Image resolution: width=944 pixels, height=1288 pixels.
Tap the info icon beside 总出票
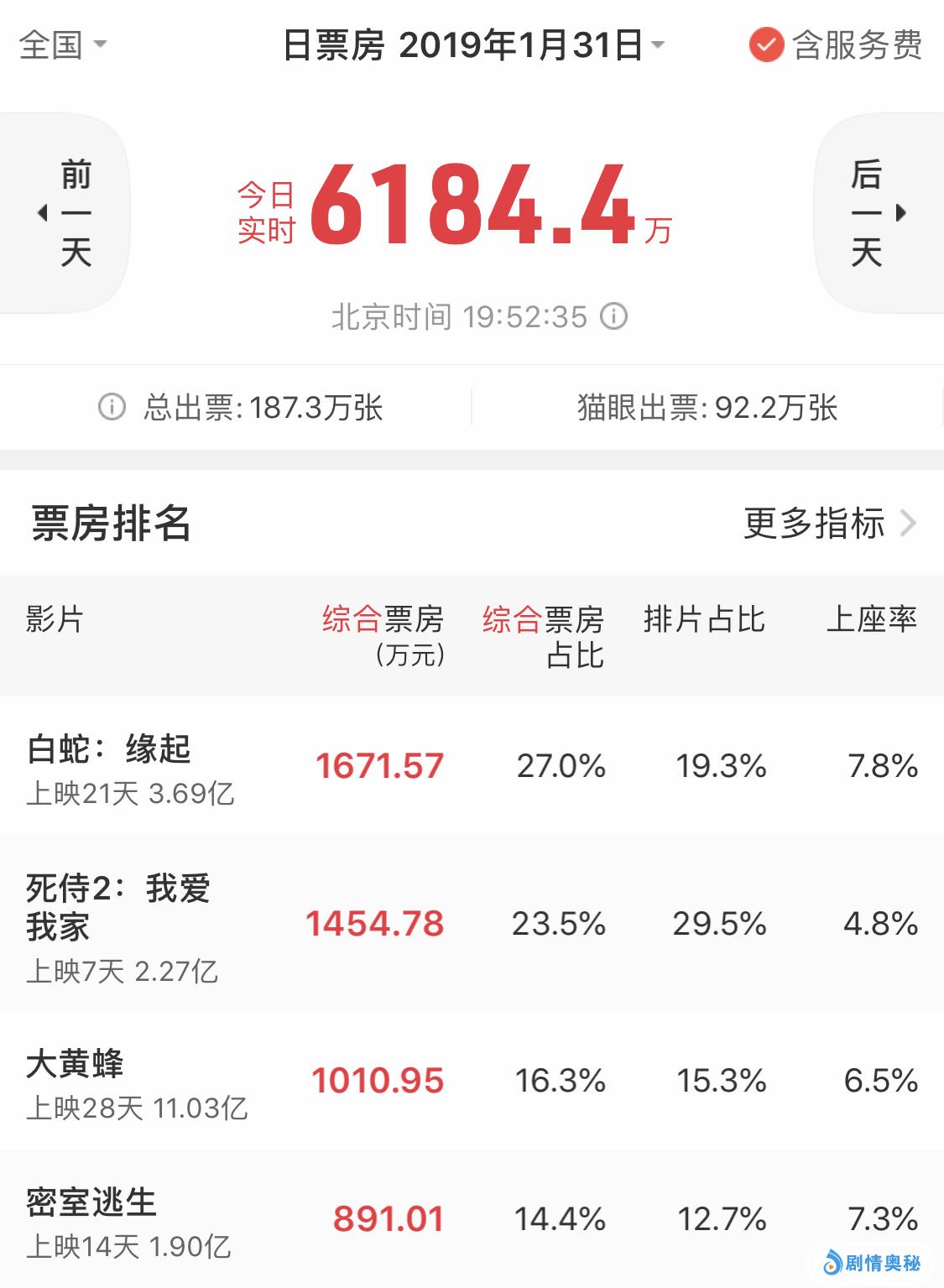(x=112, y=407)
